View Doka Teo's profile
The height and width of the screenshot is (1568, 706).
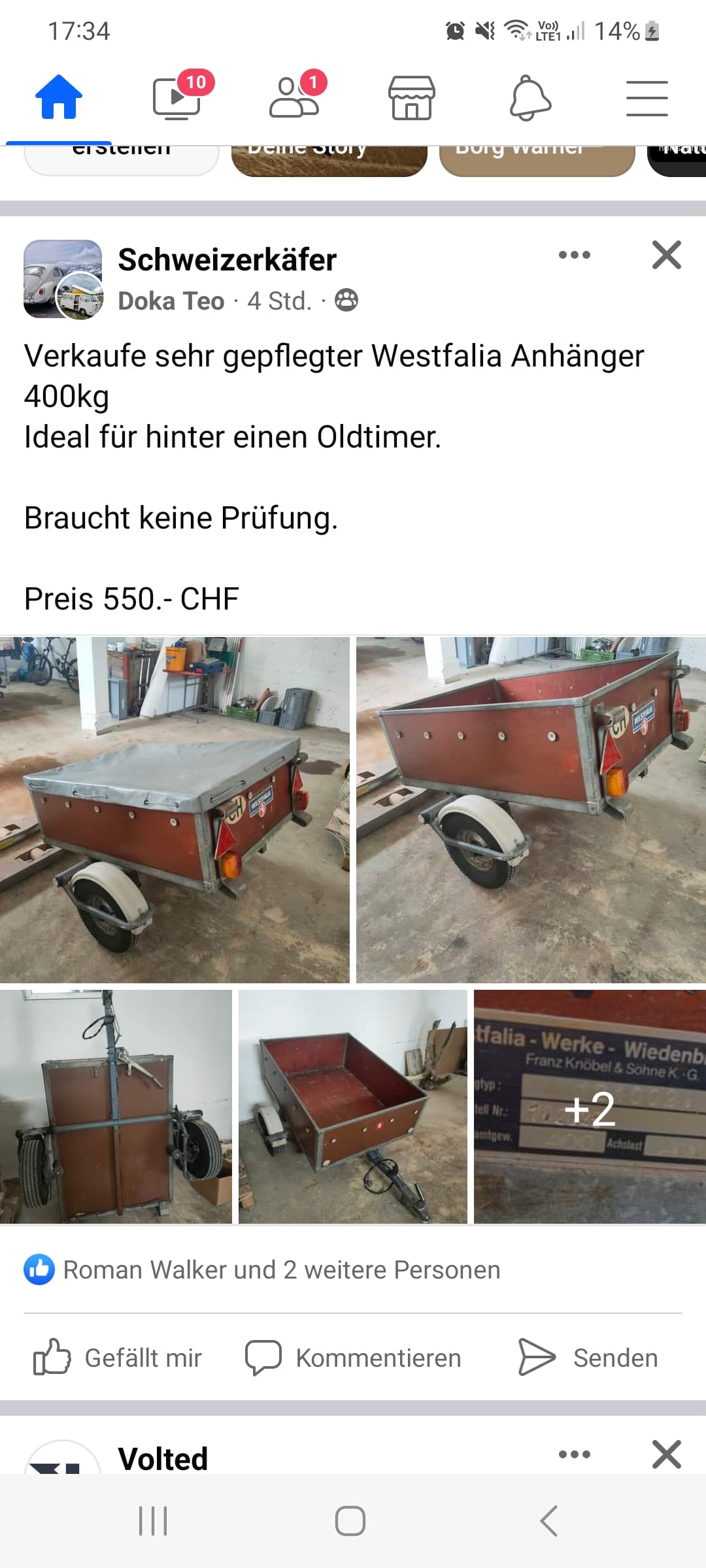pyautogui.click(x=171, y=301)
